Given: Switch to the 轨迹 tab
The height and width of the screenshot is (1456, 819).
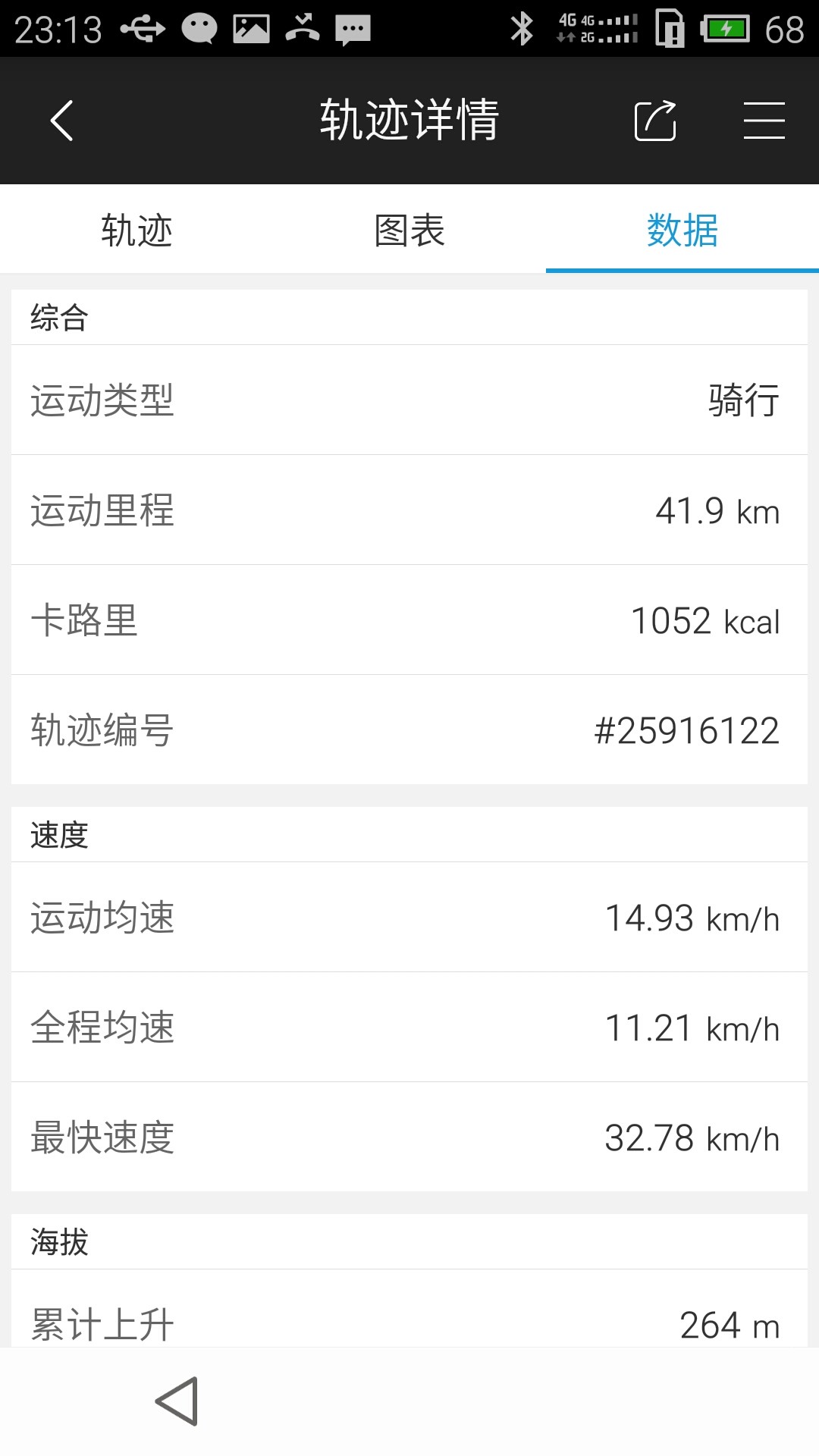Looking at the screenshot, I should (136, 231).
